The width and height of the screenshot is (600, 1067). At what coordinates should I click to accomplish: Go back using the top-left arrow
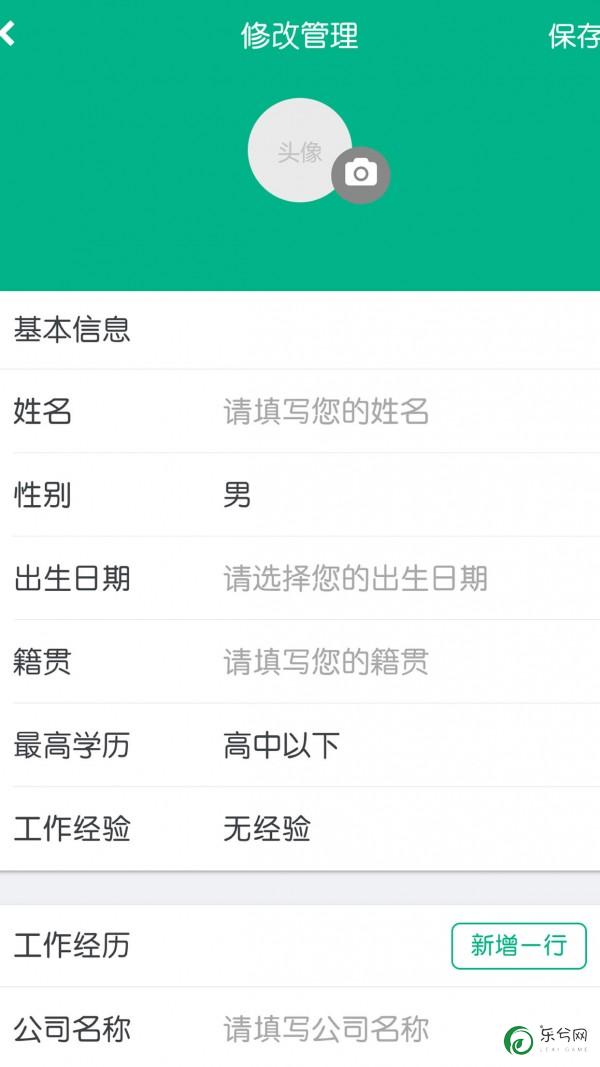(7, 34)
